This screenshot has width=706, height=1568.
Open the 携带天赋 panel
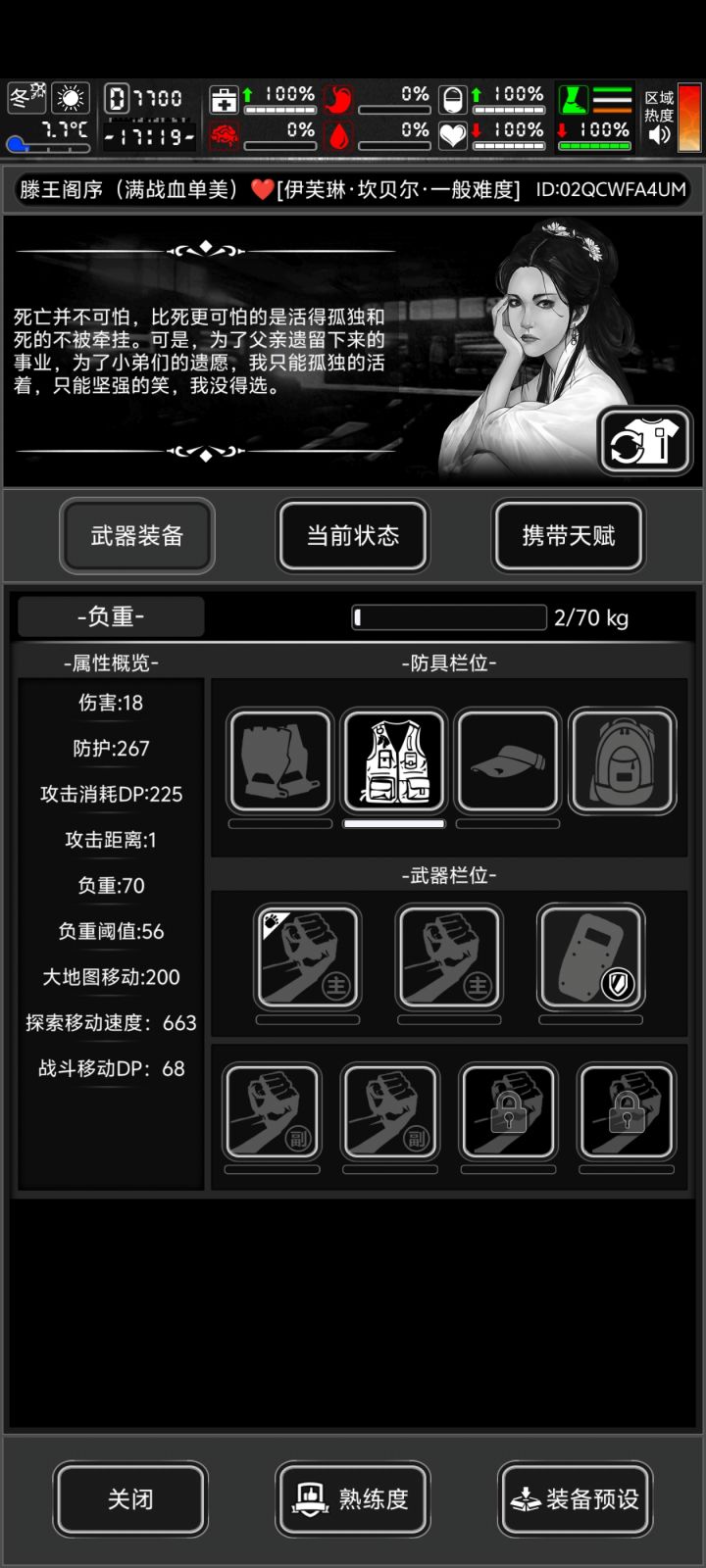coord(568,536)
